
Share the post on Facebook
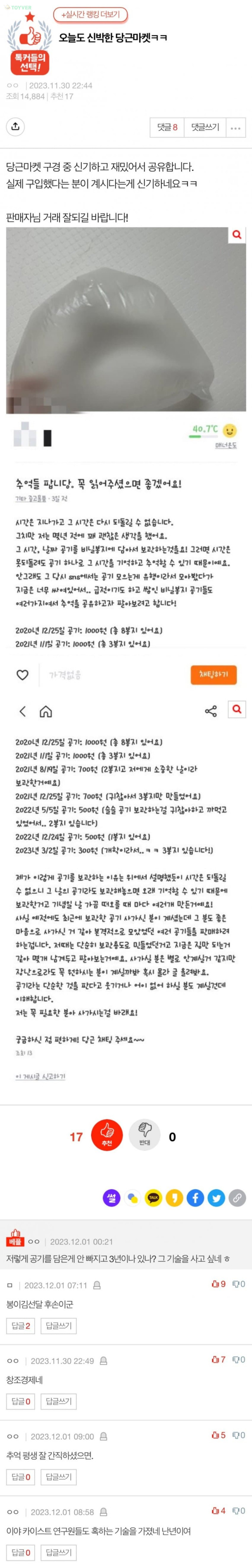pyautogui.click(x=195, y=1198)
